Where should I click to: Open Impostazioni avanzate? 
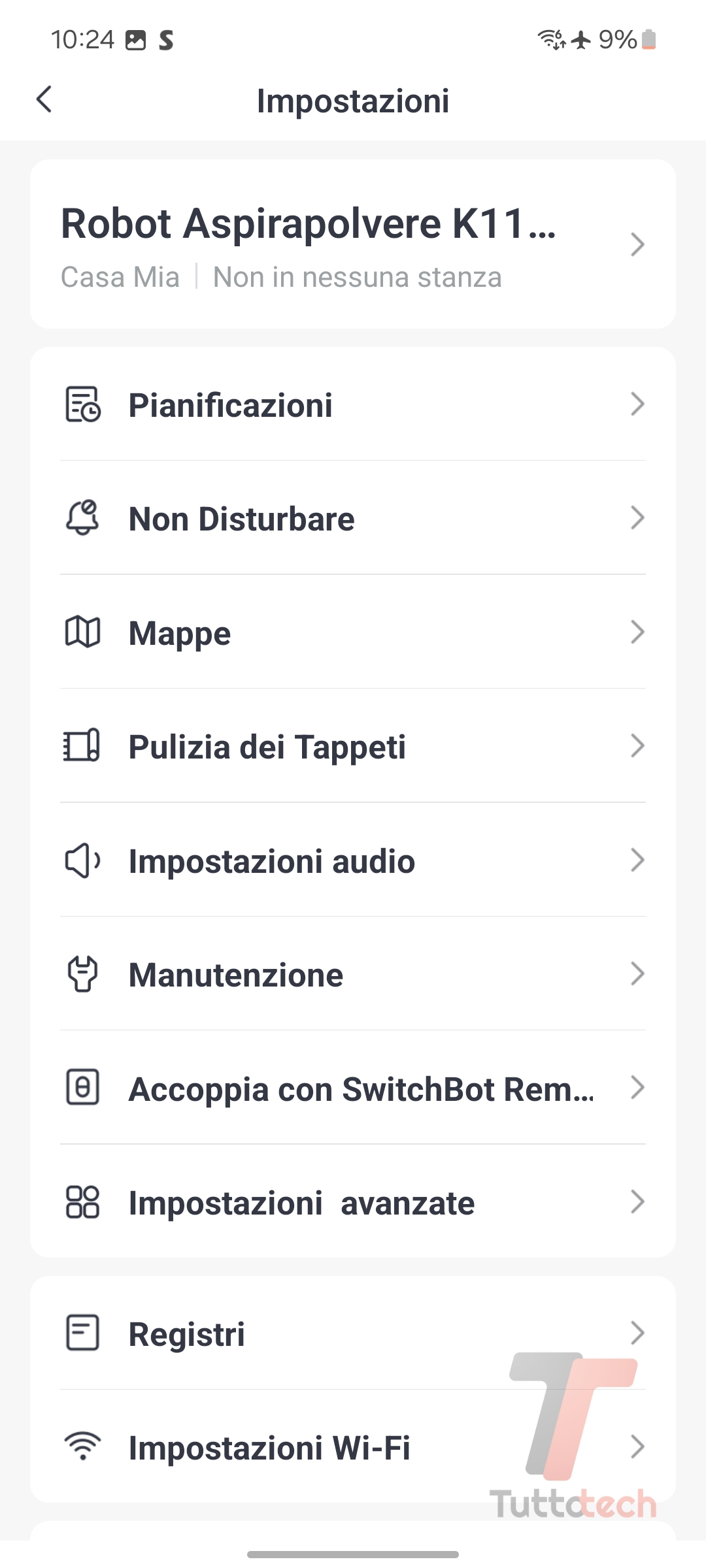tap(353, 1202)
